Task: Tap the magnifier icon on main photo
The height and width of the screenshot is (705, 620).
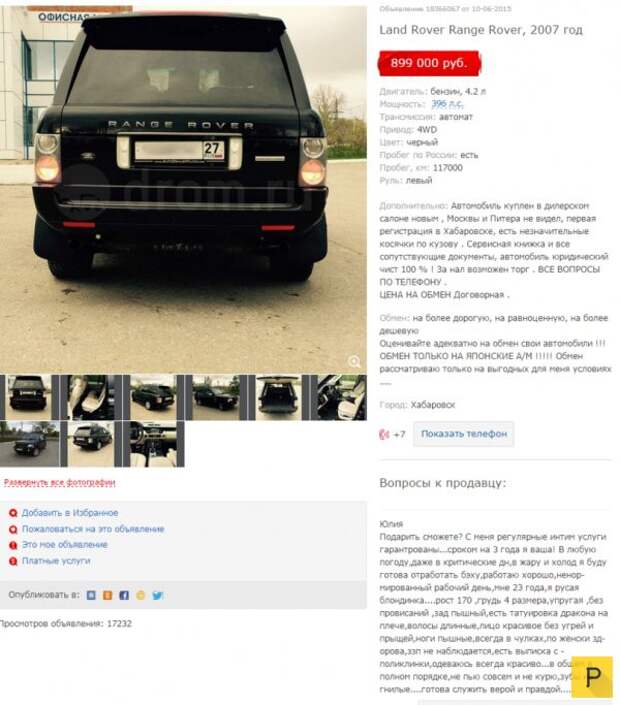Action: click(354, 361)
